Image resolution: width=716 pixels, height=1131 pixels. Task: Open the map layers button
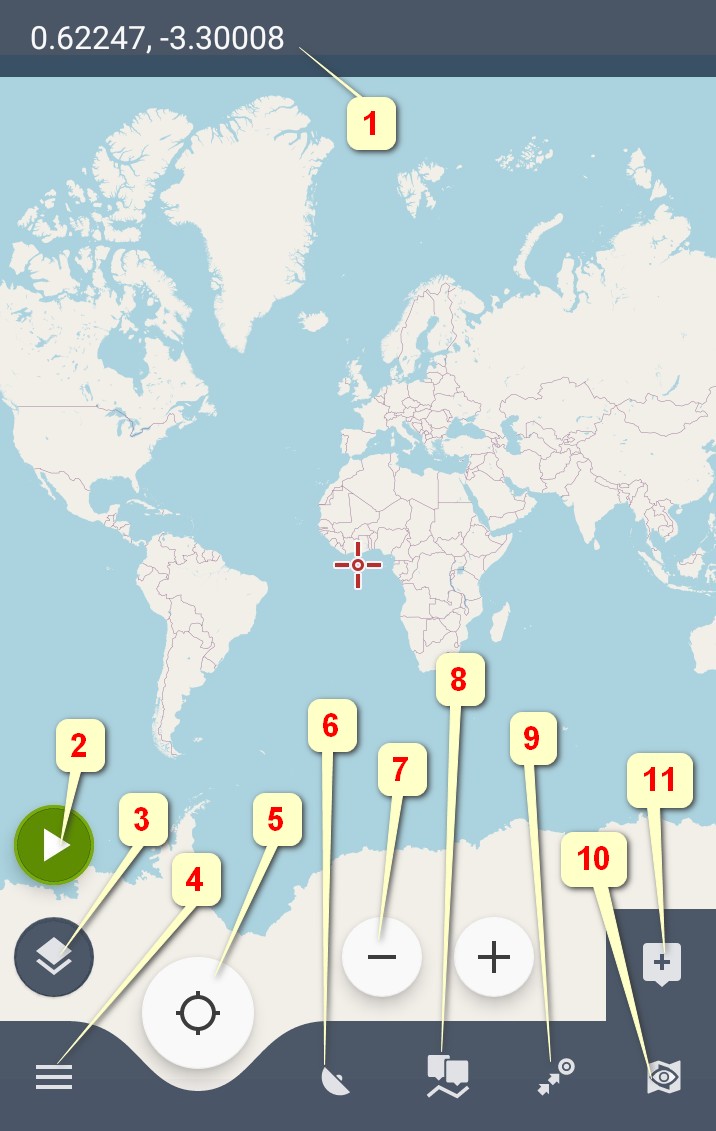pos(54,957)
